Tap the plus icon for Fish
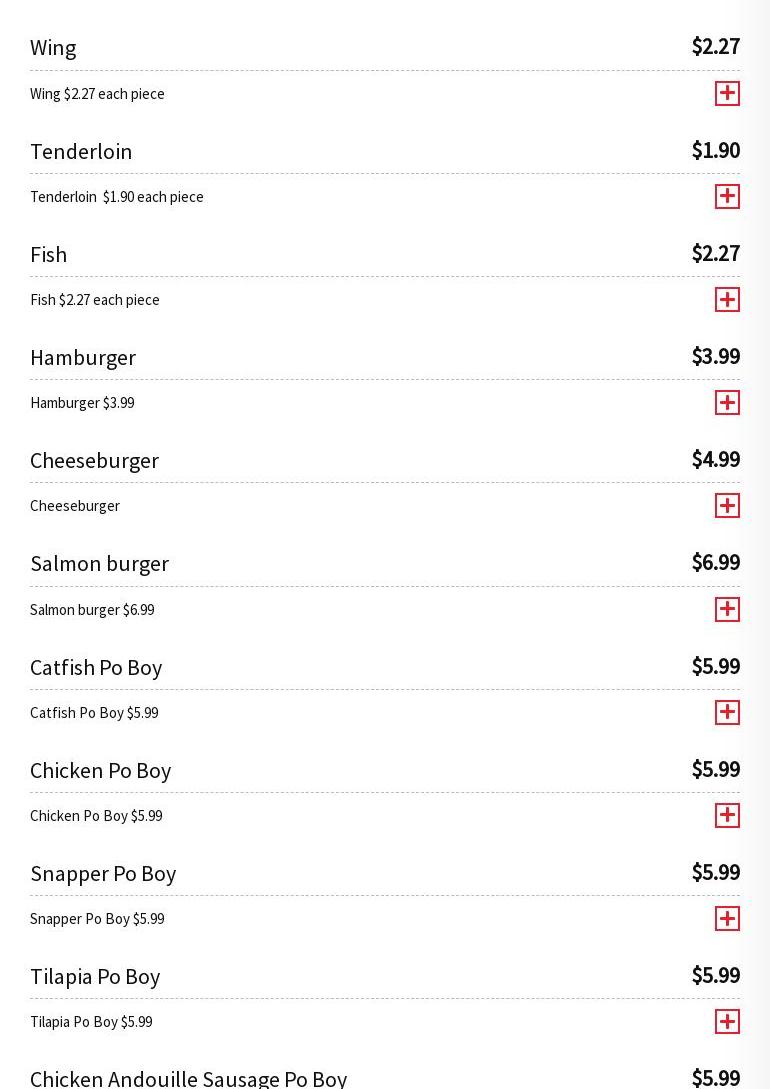The image size is (770, 1089). click(727, 299)
